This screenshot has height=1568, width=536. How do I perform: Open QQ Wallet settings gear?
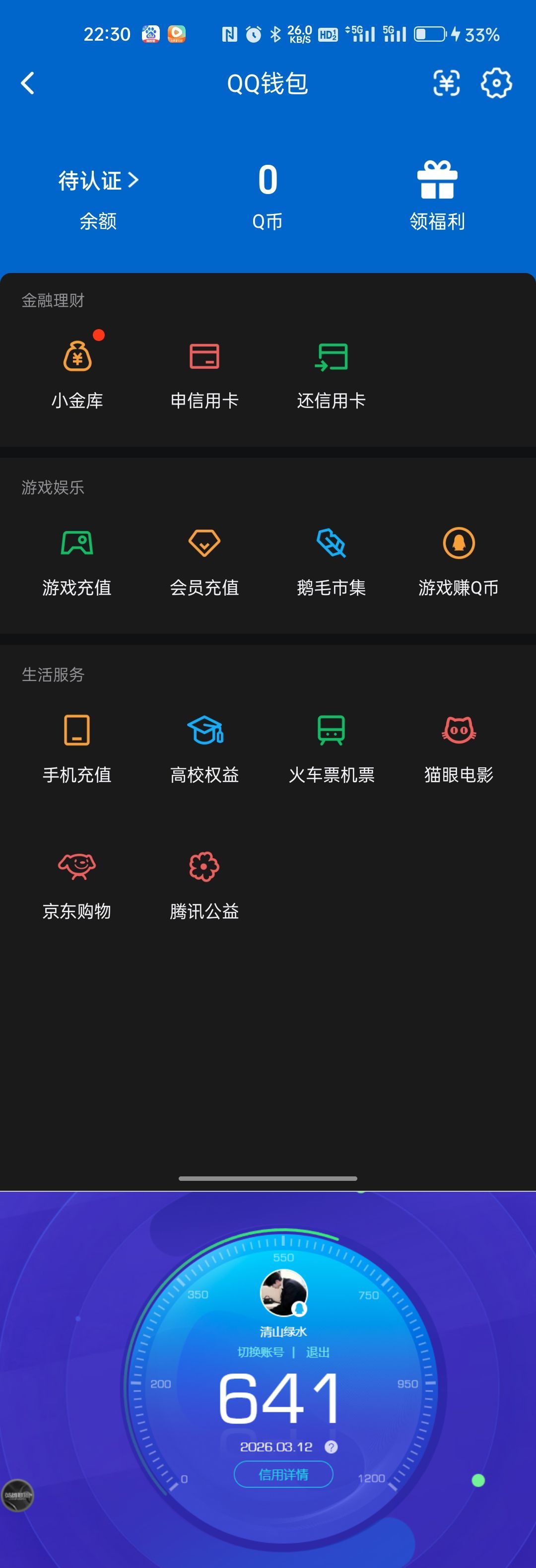point(496,83)
